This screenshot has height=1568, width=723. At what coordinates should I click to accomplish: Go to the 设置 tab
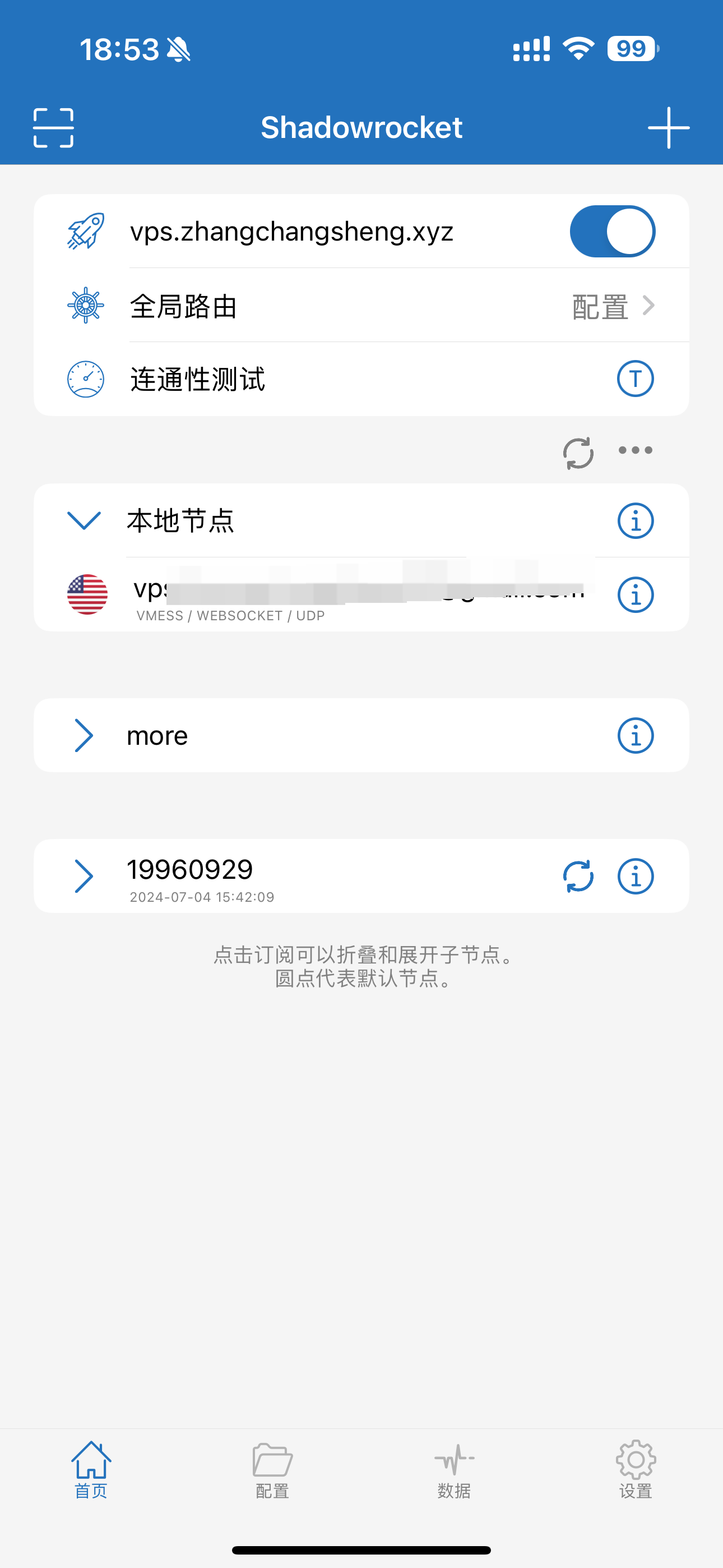coord(636,1470)
